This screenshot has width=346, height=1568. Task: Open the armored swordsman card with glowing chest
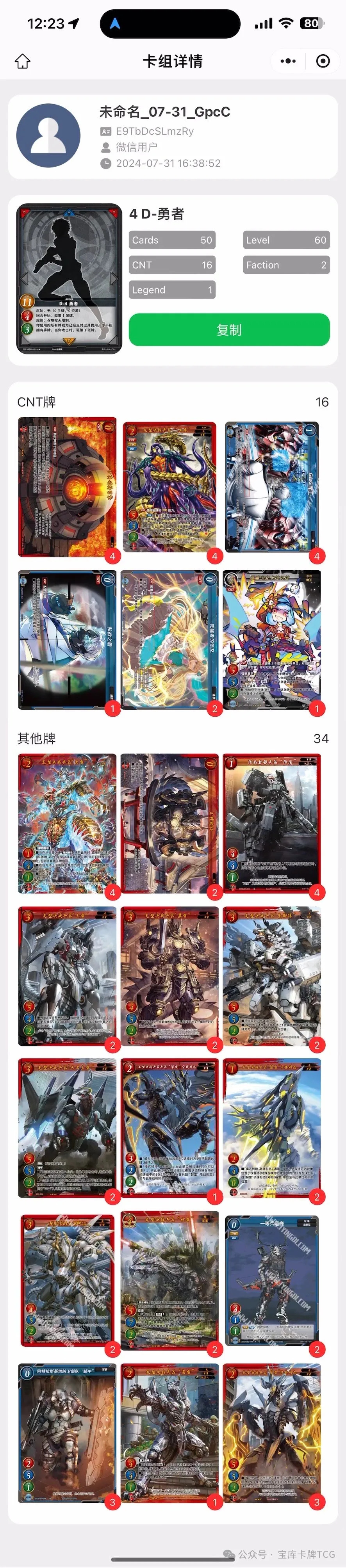[169, 976]
